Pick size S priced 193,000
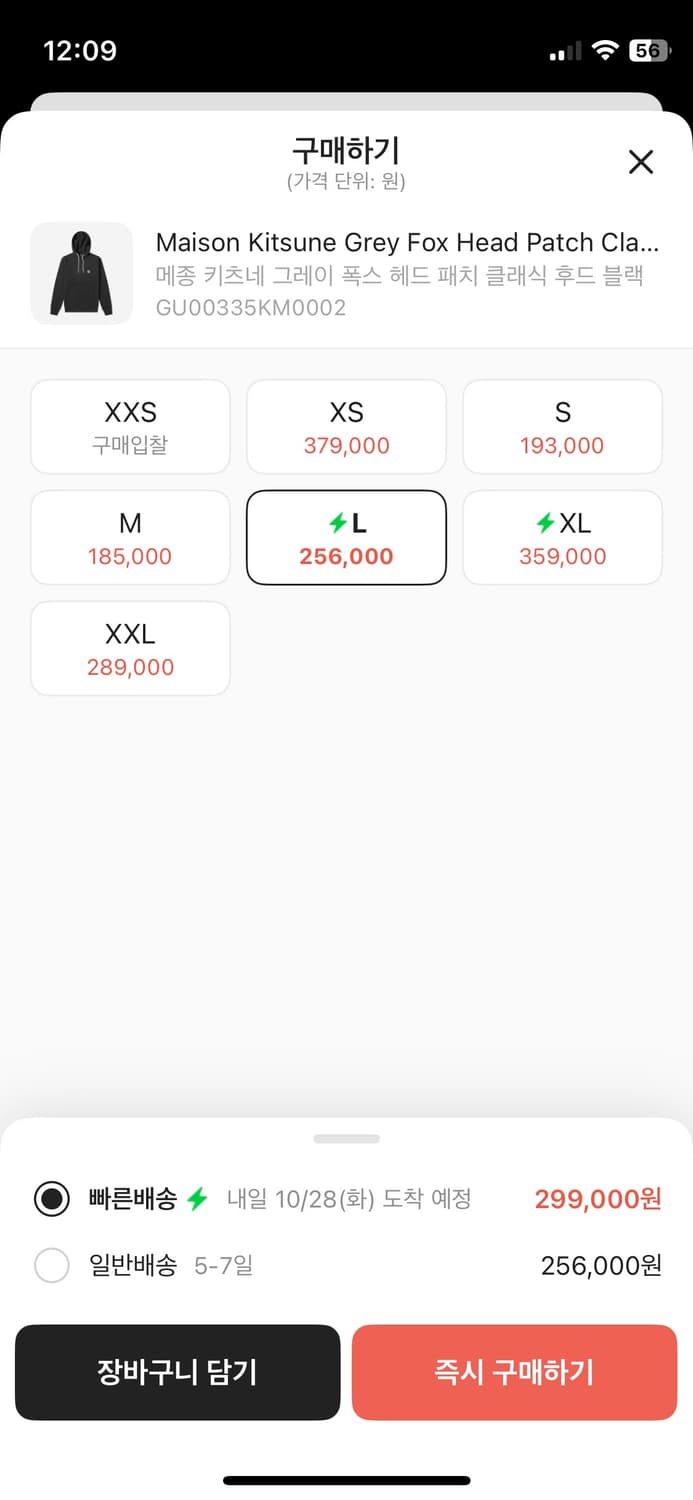This screenshot has width=693, height=1500. point(562,427)
